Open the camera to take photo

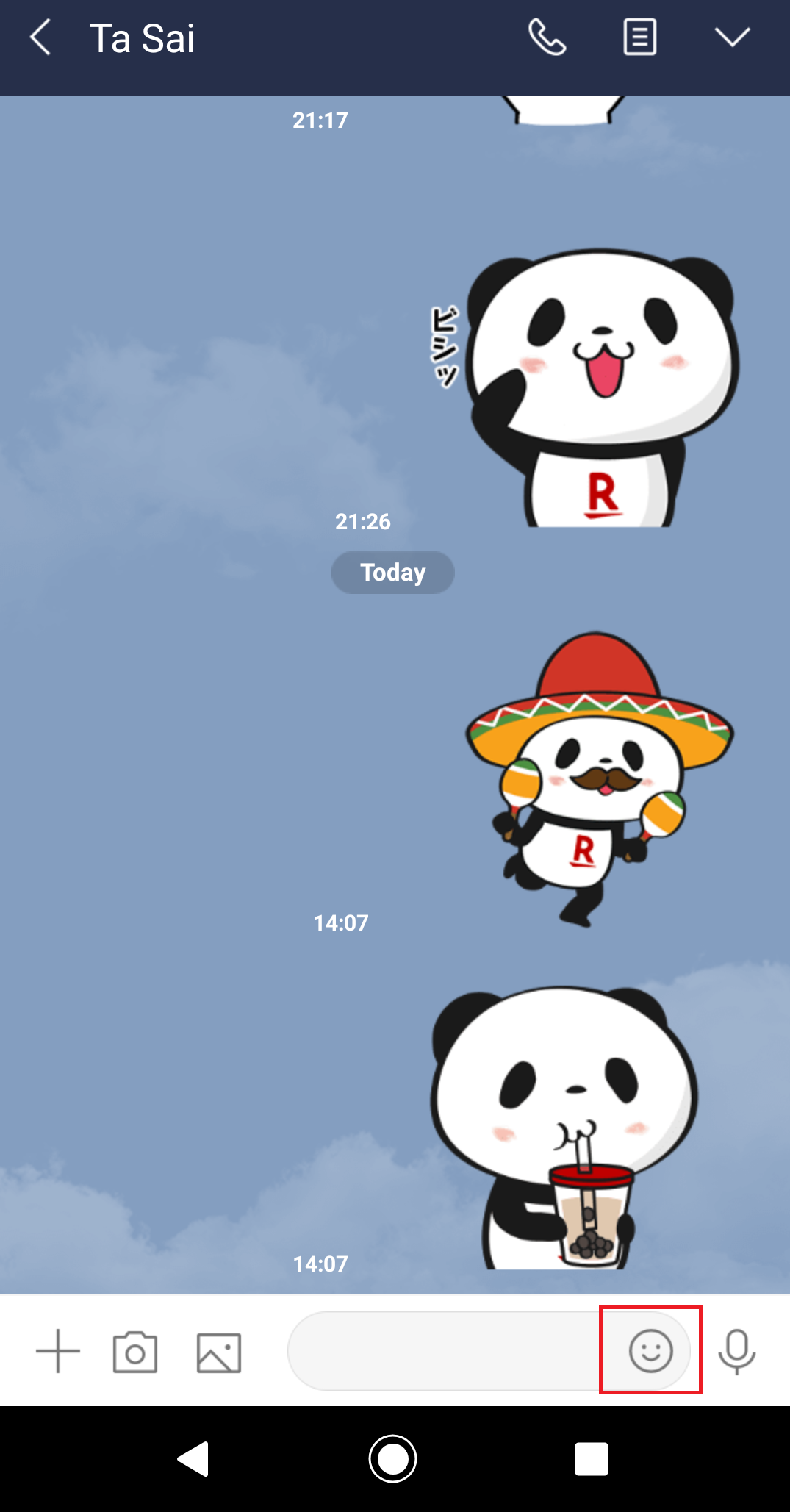[134, 1351]
